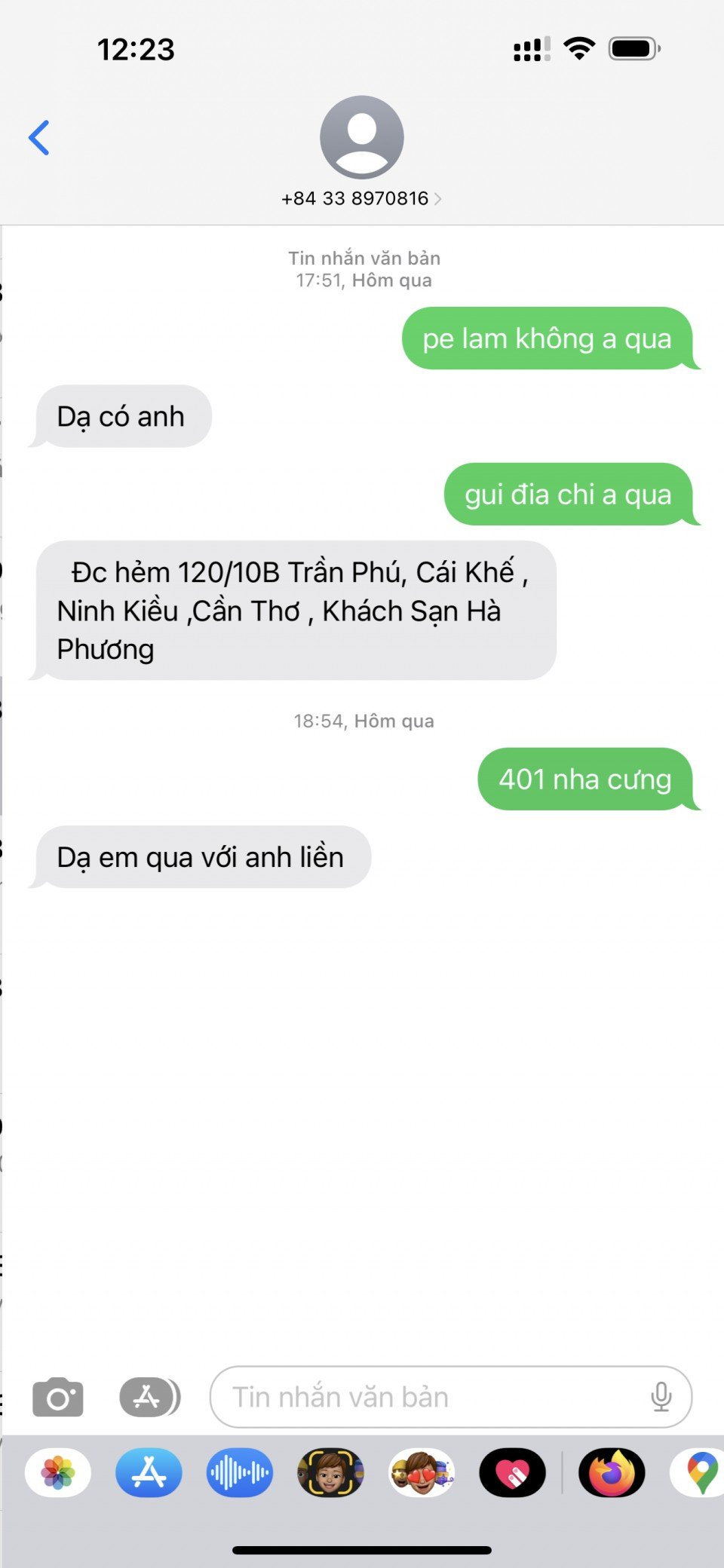This screenshot has height=1568, width=724.
Task: Open the Firefox iMessage app
Action: click(x=612, y=1472)
